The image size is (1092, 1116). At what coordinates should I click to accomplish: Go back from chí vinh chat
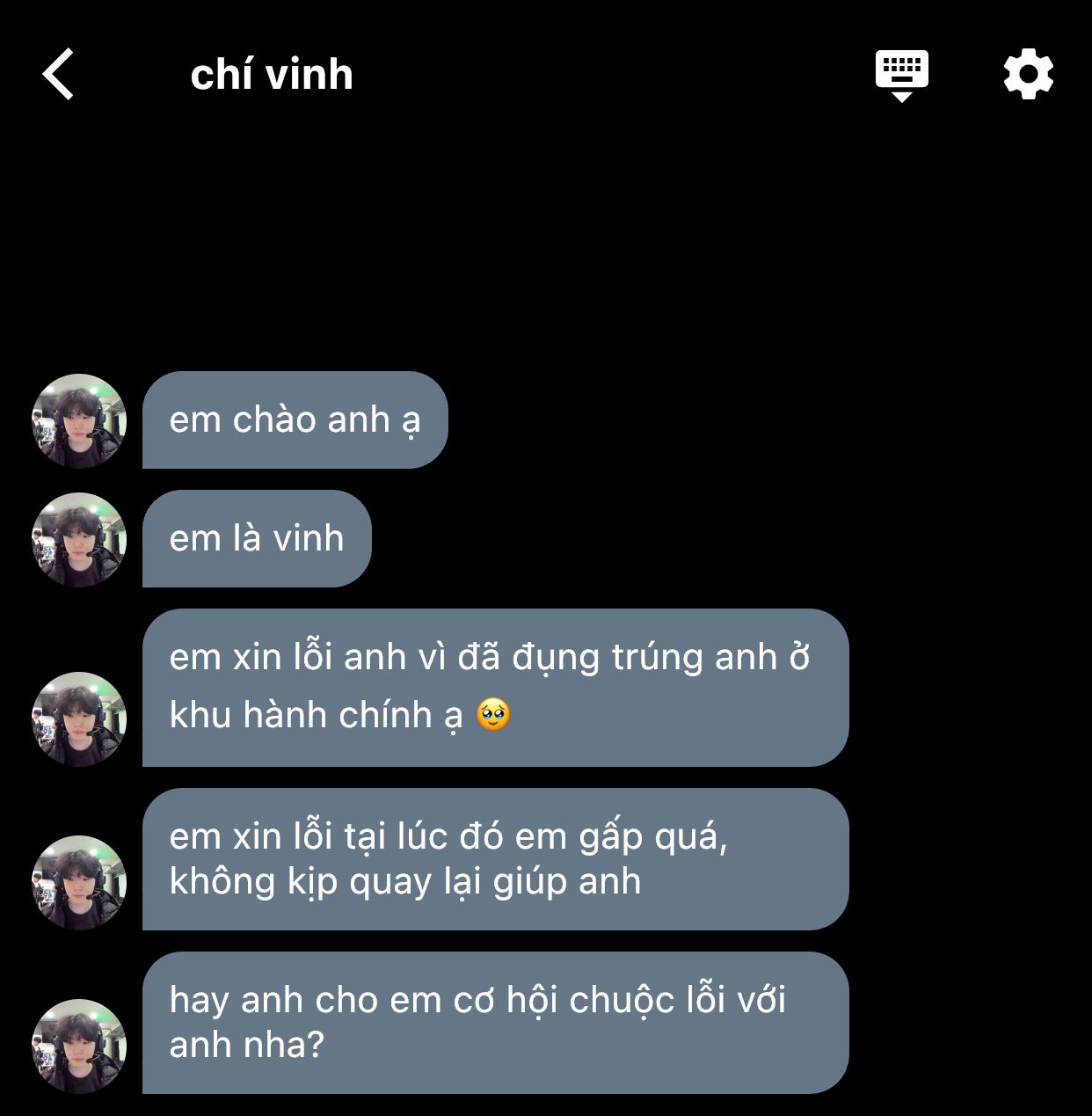pyautogui.click(x=59, y=74)
